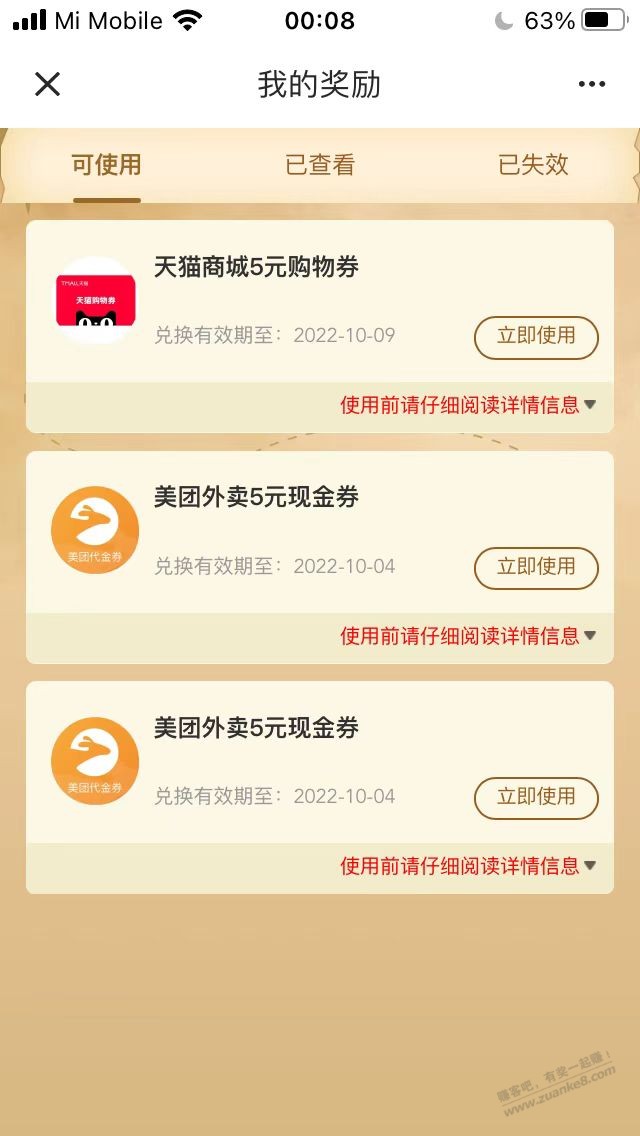Viewport: 640px width, 1136px height.
Task: Switch to the 已查看 tab
Action: tap(320, 165)
